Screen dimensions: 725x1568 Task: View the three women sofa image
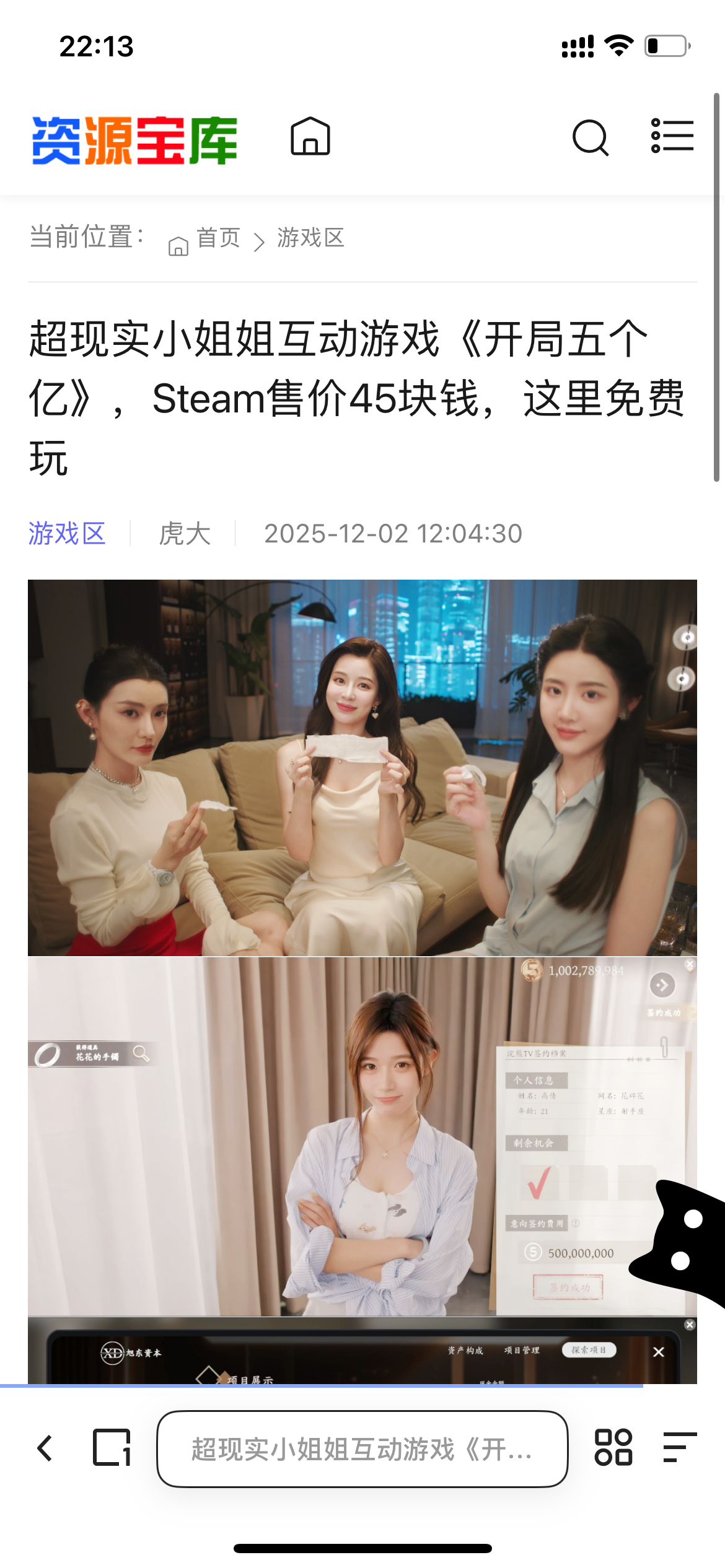pos(362,768)
